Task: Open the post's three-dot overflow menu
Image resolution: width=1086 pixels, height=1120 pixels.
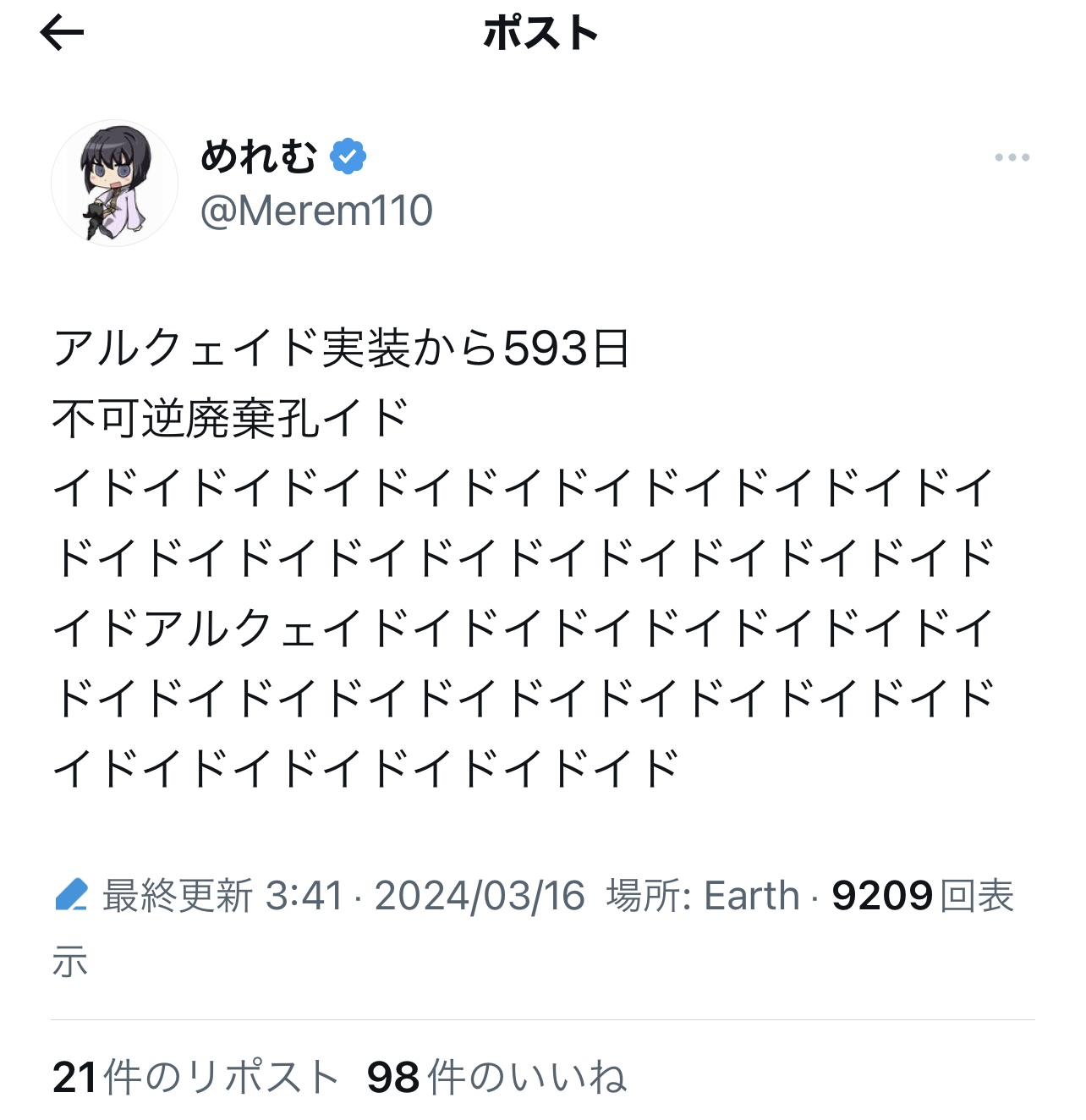Action: [1012, 157]
